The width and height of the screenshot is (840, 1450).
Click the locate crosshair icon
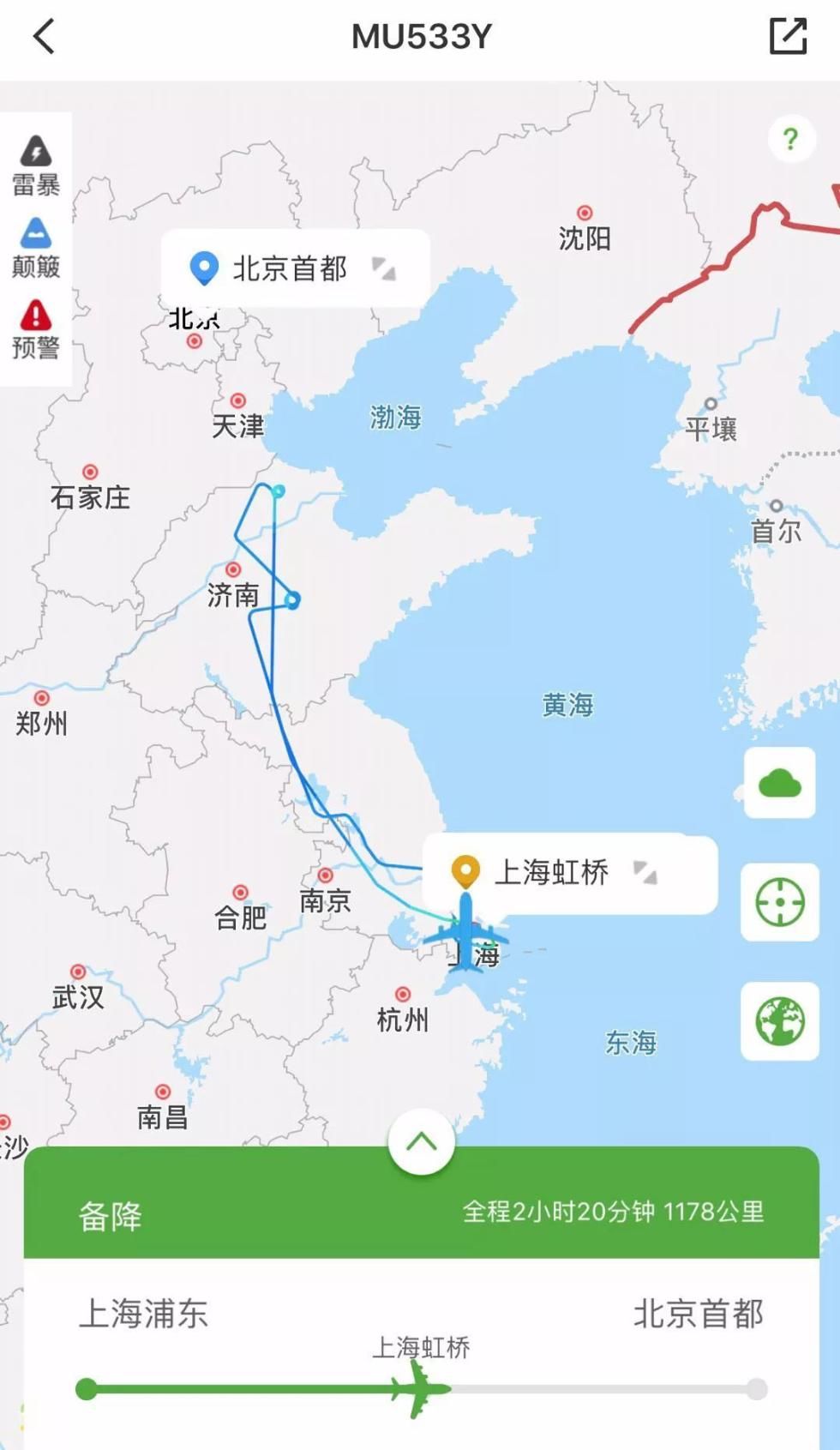coord(779,902)
